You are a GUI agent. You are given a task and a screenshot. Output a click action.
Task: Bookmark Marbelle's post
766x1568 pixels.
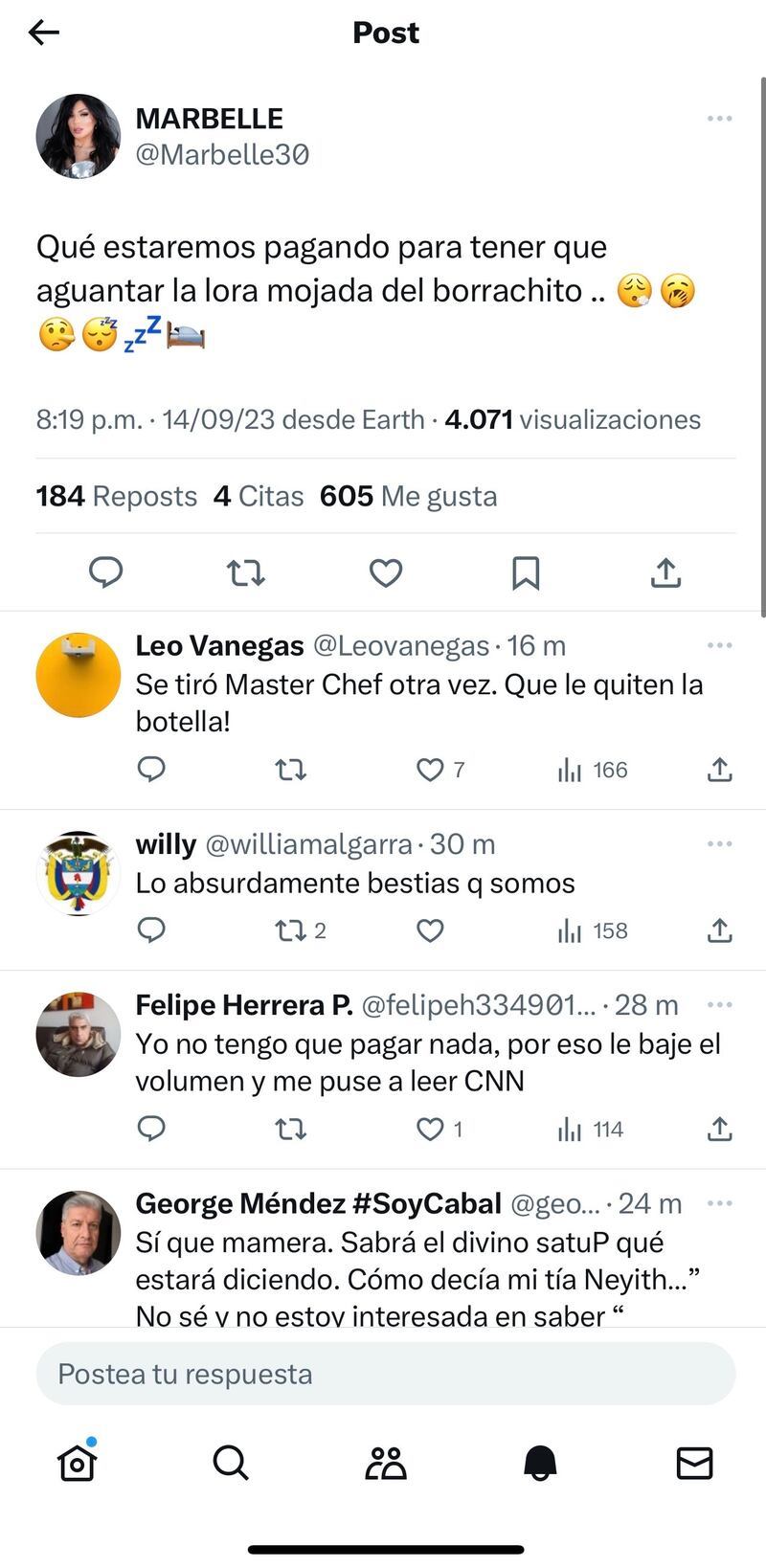[x=525, y=572]
